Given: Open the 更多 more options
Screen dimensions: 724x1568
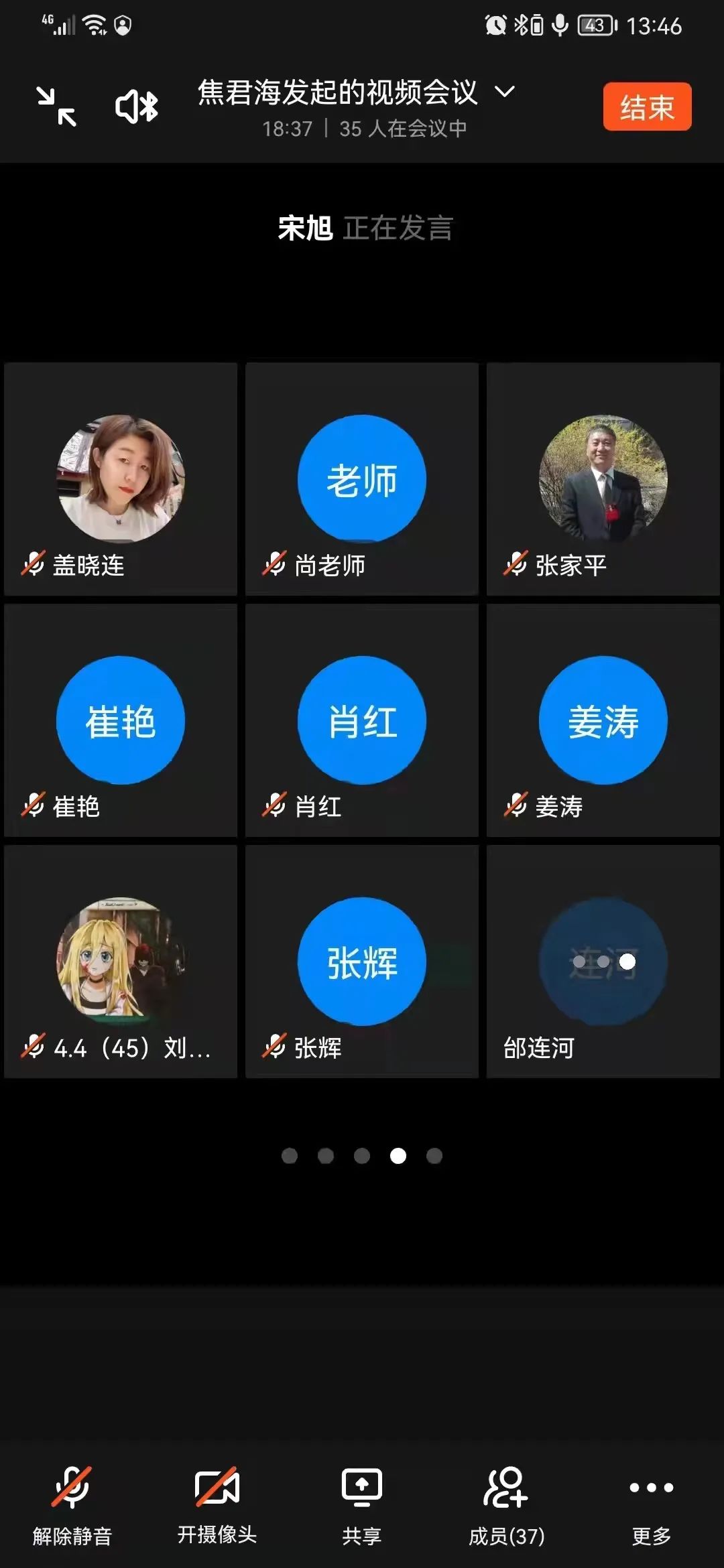Looking at the screenshot, I should coord(651,1504).
